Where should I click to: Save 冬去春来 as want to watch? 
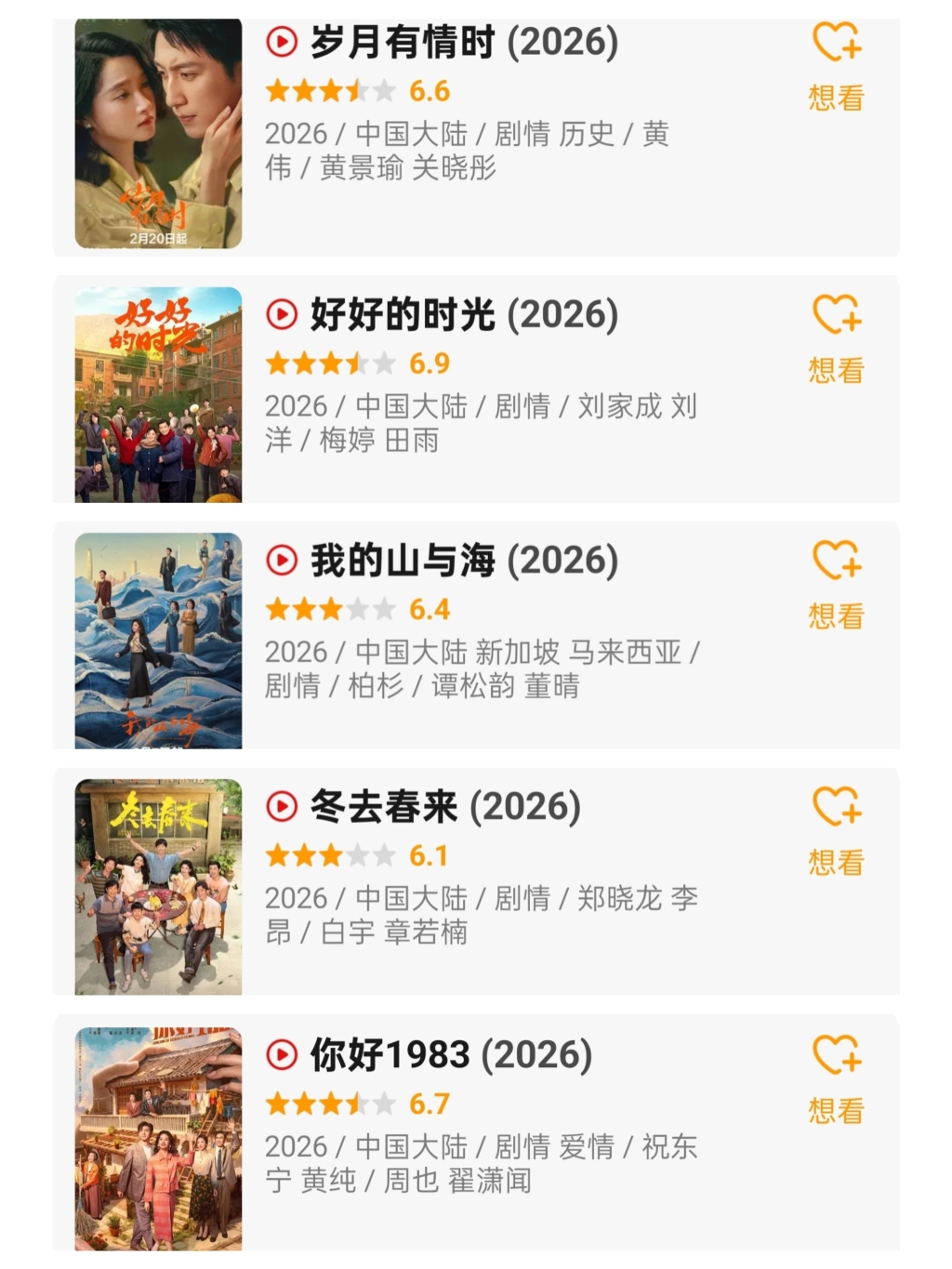[x=837, y=830]
